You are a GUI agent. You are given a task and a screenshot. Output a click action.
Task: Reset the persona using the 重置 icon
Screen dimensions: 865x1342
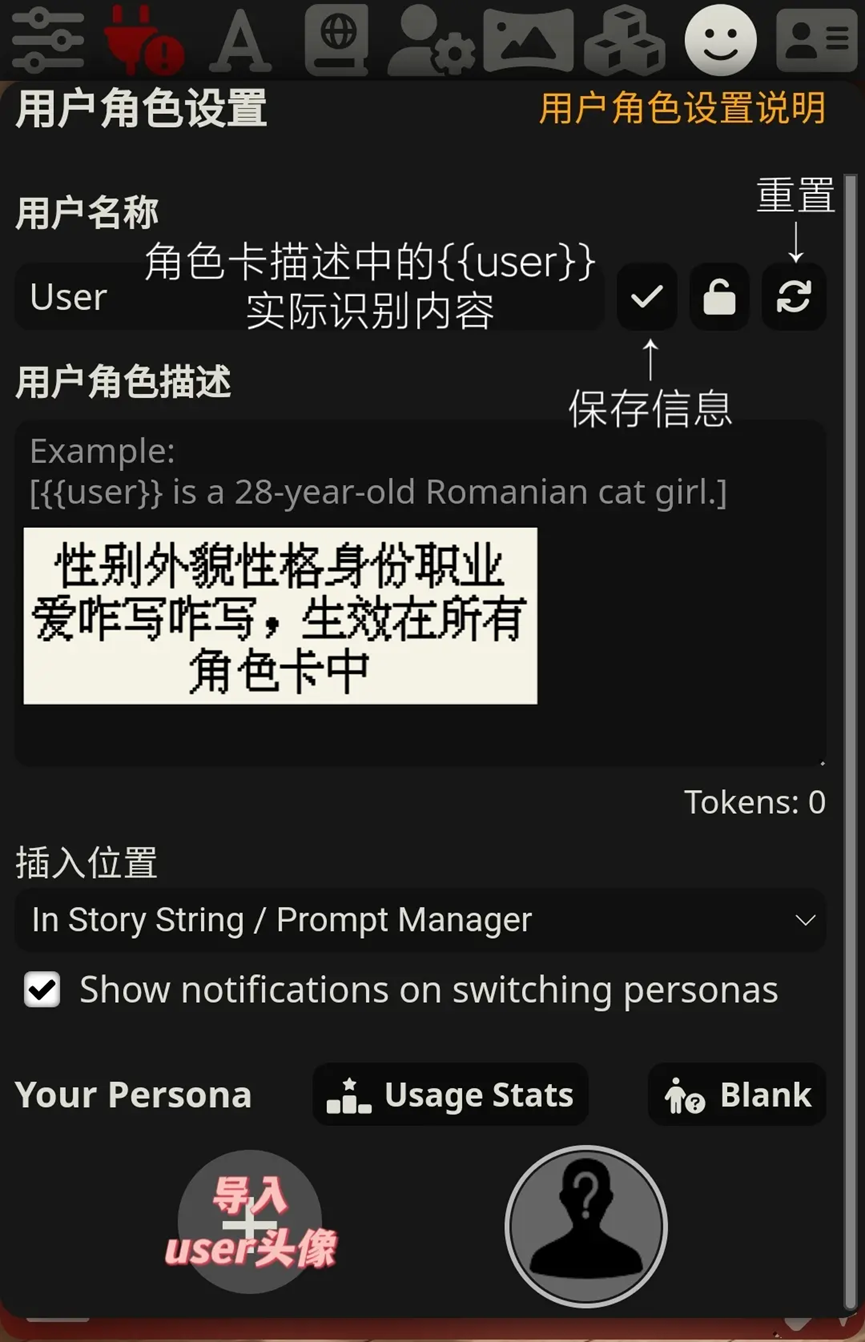coord(793,297)
